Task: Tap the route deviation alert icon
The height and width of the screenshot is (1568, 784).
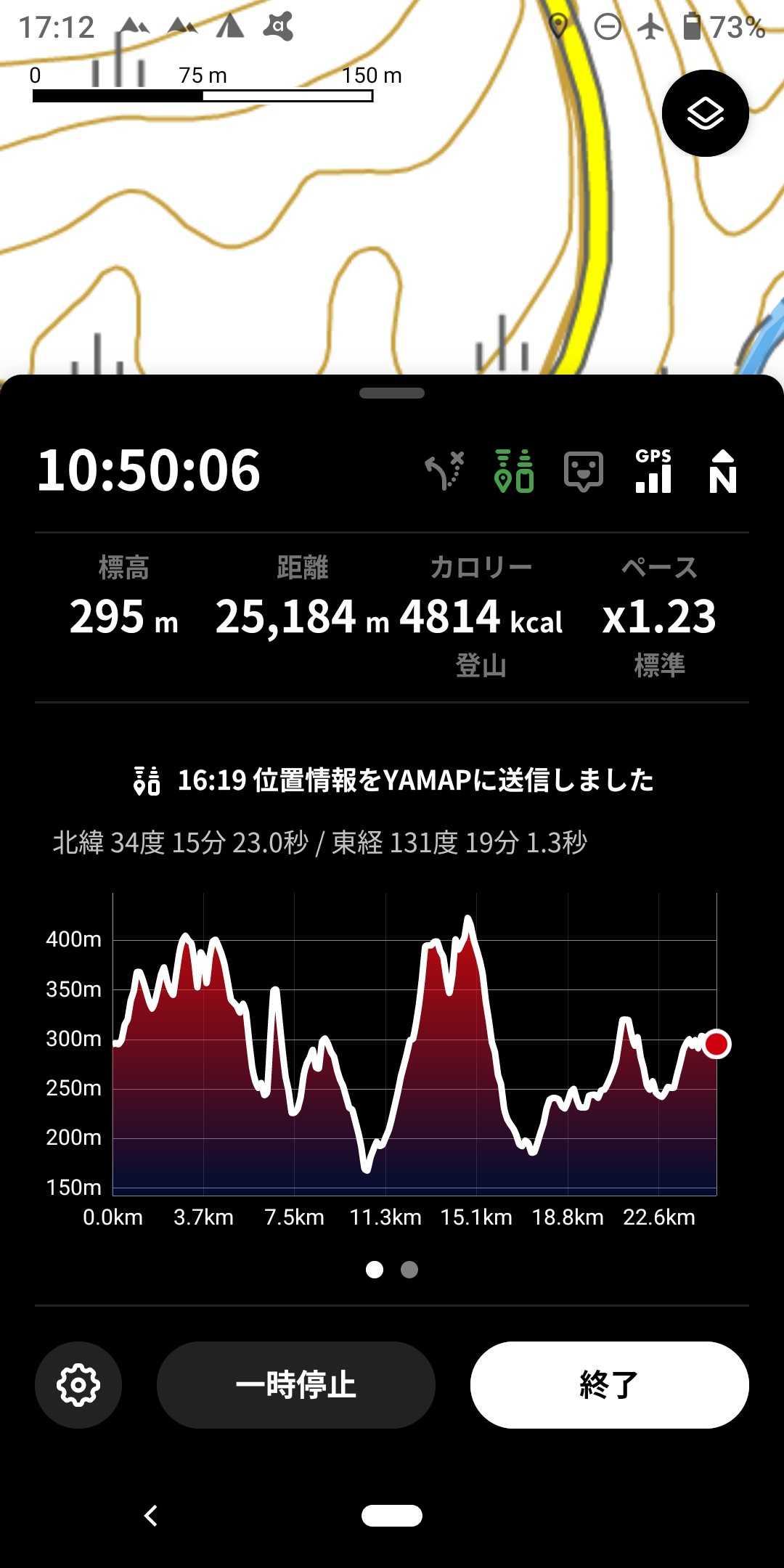Action: (444, 471)
